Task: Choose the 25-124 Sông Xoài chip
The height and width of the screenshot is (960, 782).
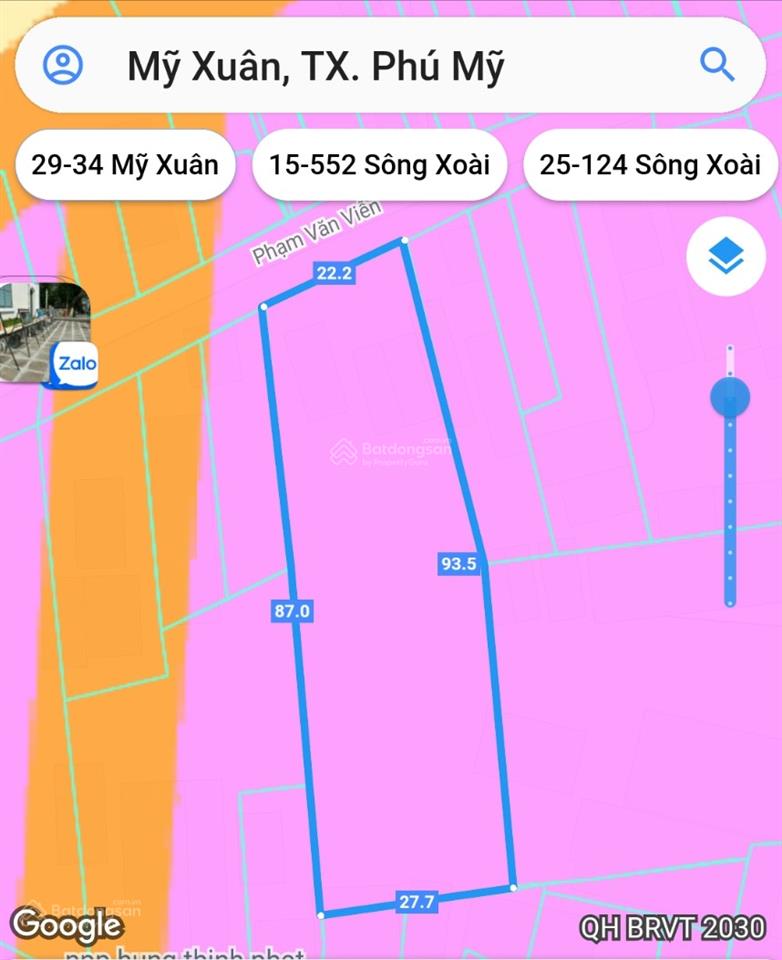Action: 650,164
